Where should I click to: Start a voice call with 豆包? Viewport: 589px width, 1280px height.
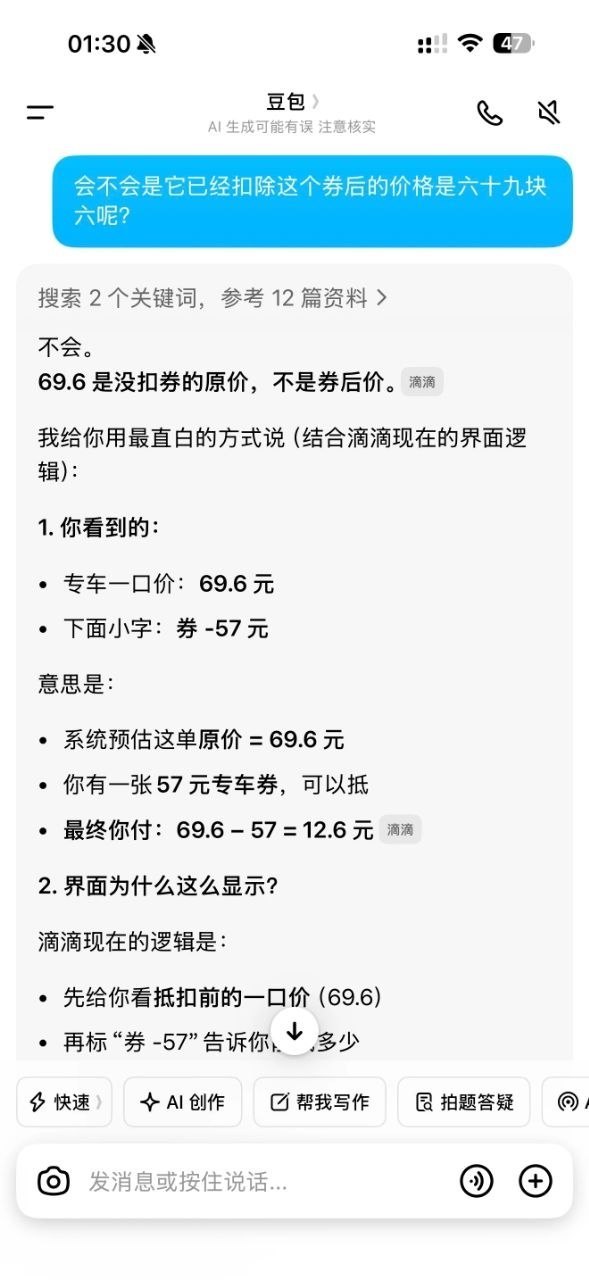[490, 113]
